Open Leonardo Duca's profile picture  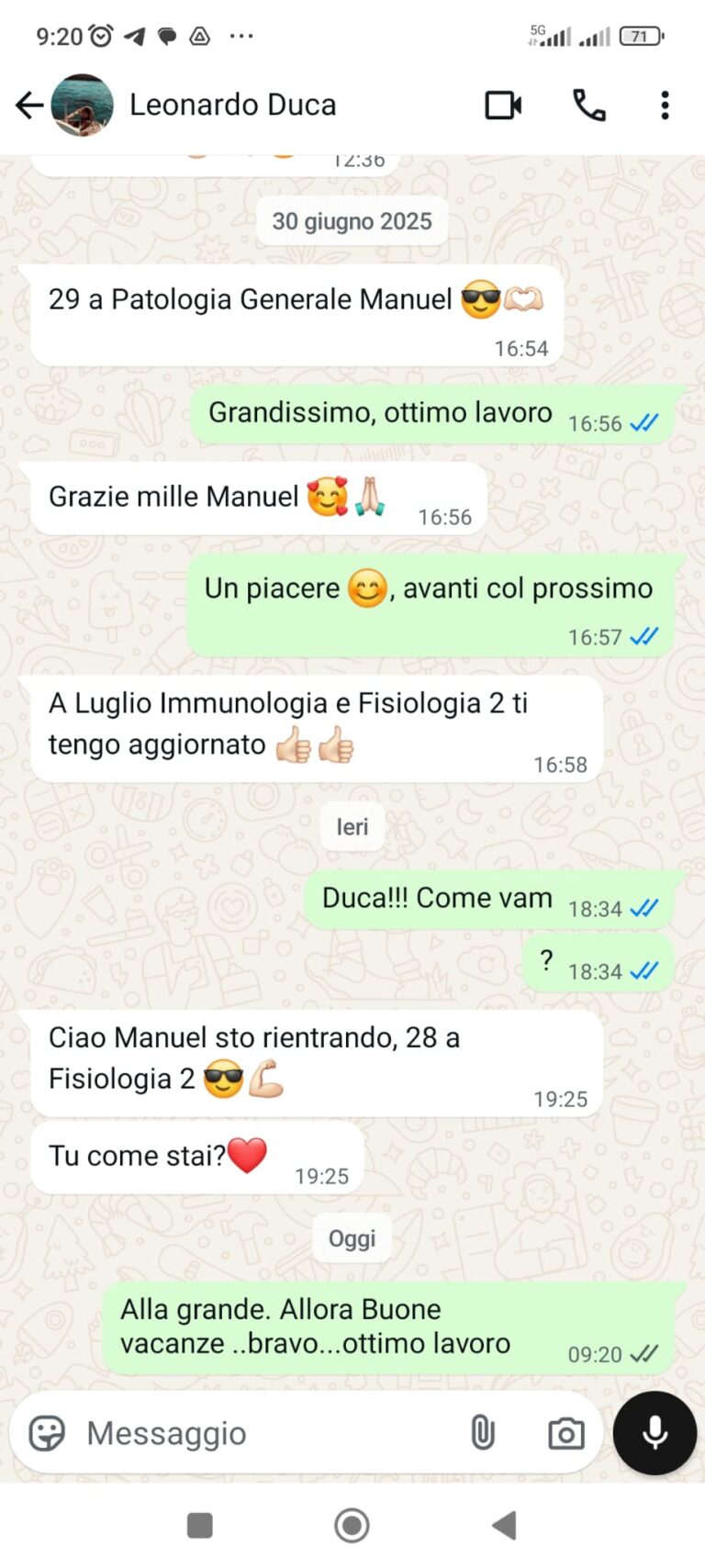tap(83, 106)
